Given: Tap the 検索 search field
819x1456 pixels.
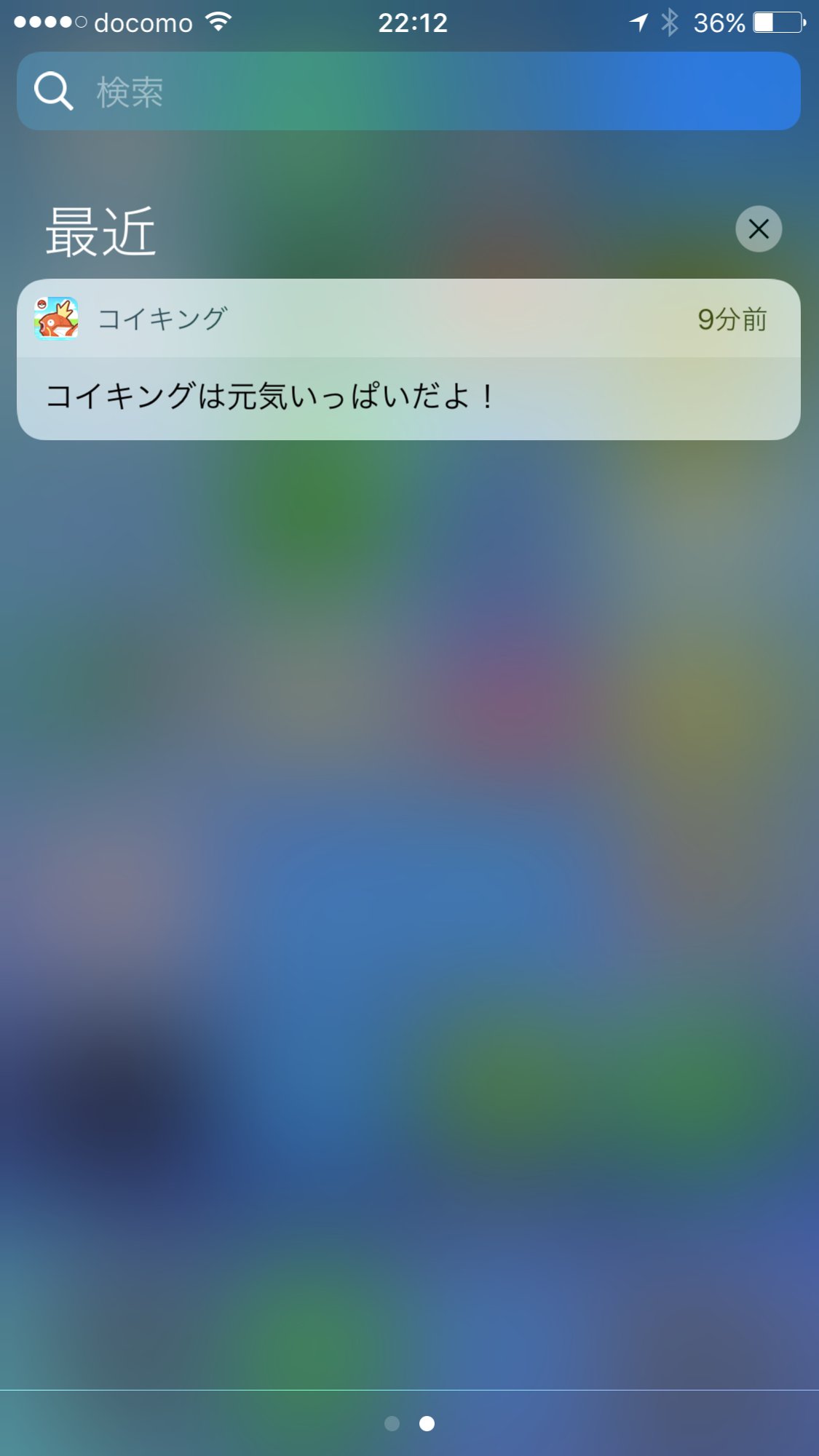Looking at the screenshot, I should (408, 92).
